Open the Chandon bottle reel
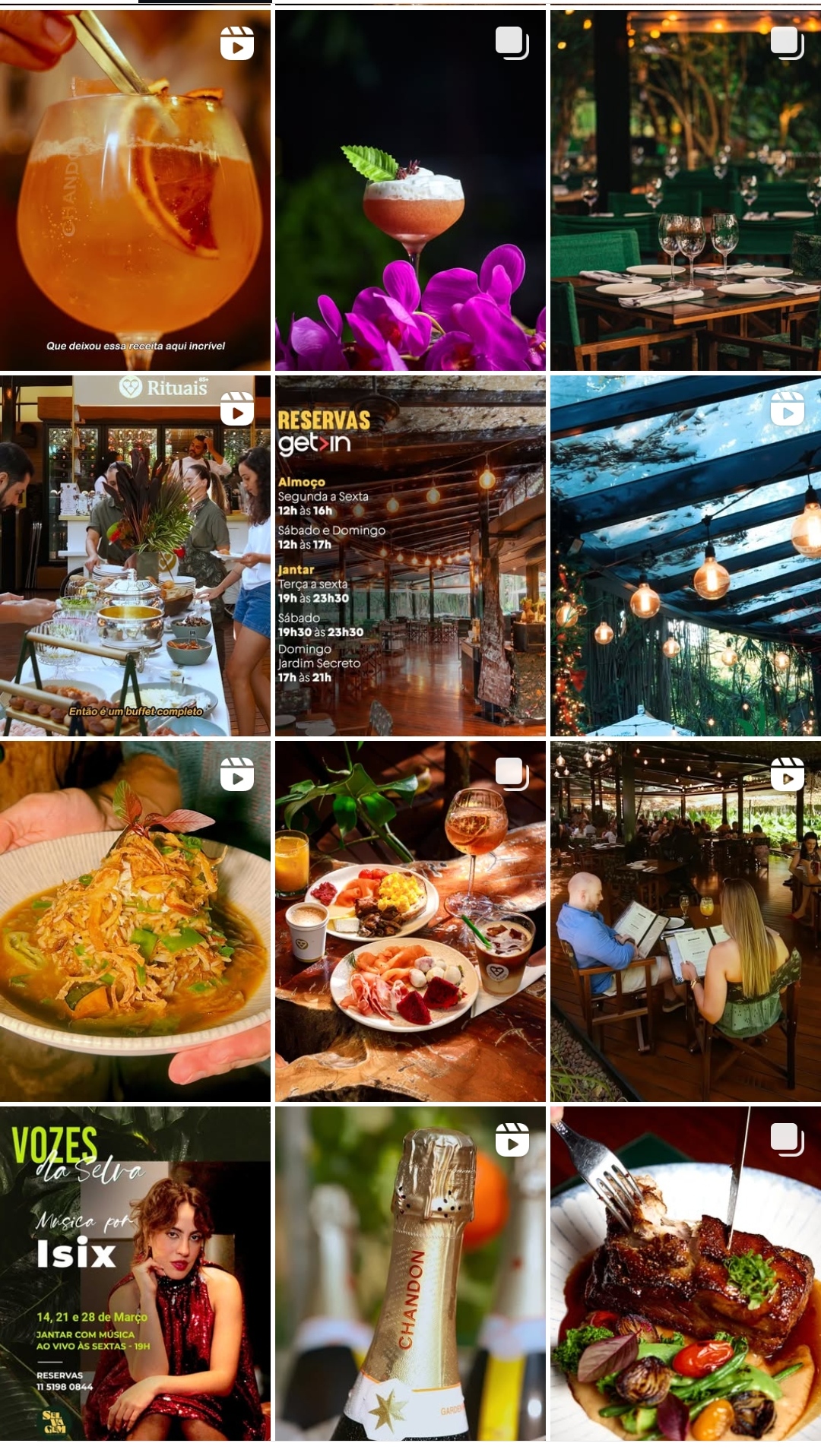The image size is (821, 1456). [410, 1273]
